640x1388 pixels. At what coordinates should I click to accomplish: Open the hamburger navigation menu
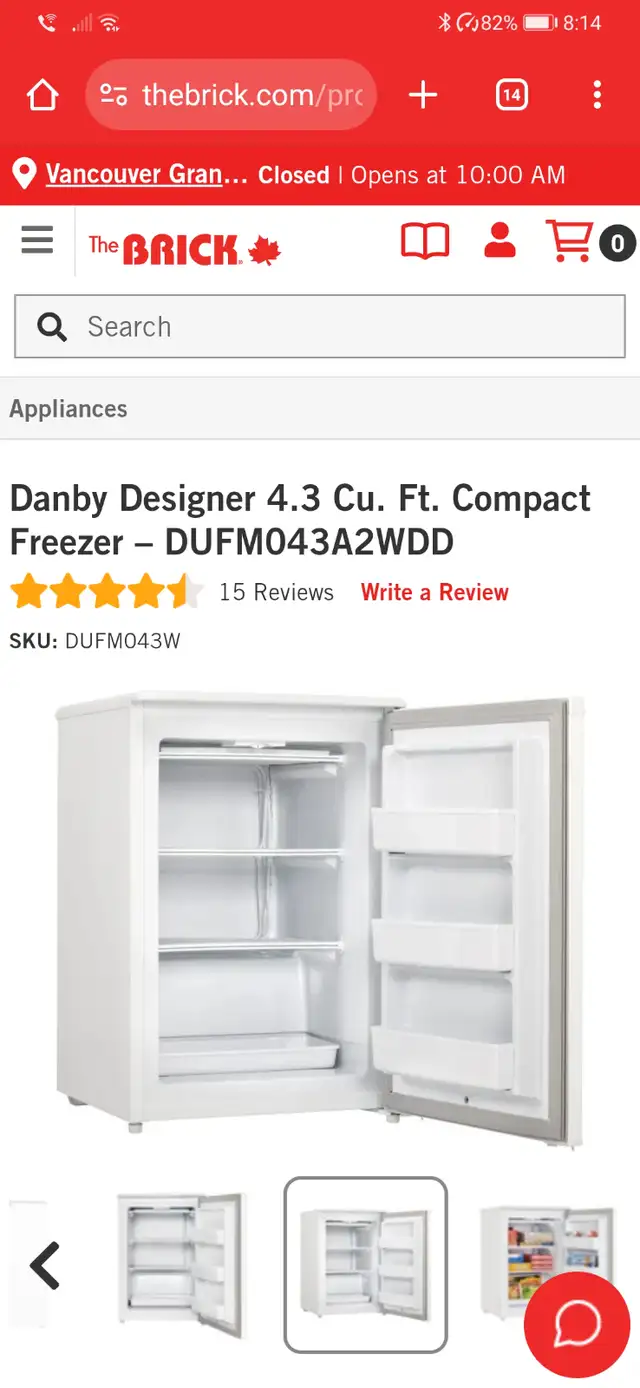[x=37, y=240]
